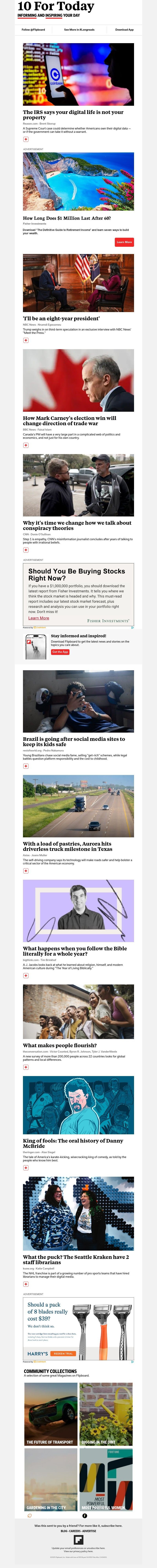Screen dimensions: 157x1568
Task: Flip the Bible literally article
Action: point(26,976)
